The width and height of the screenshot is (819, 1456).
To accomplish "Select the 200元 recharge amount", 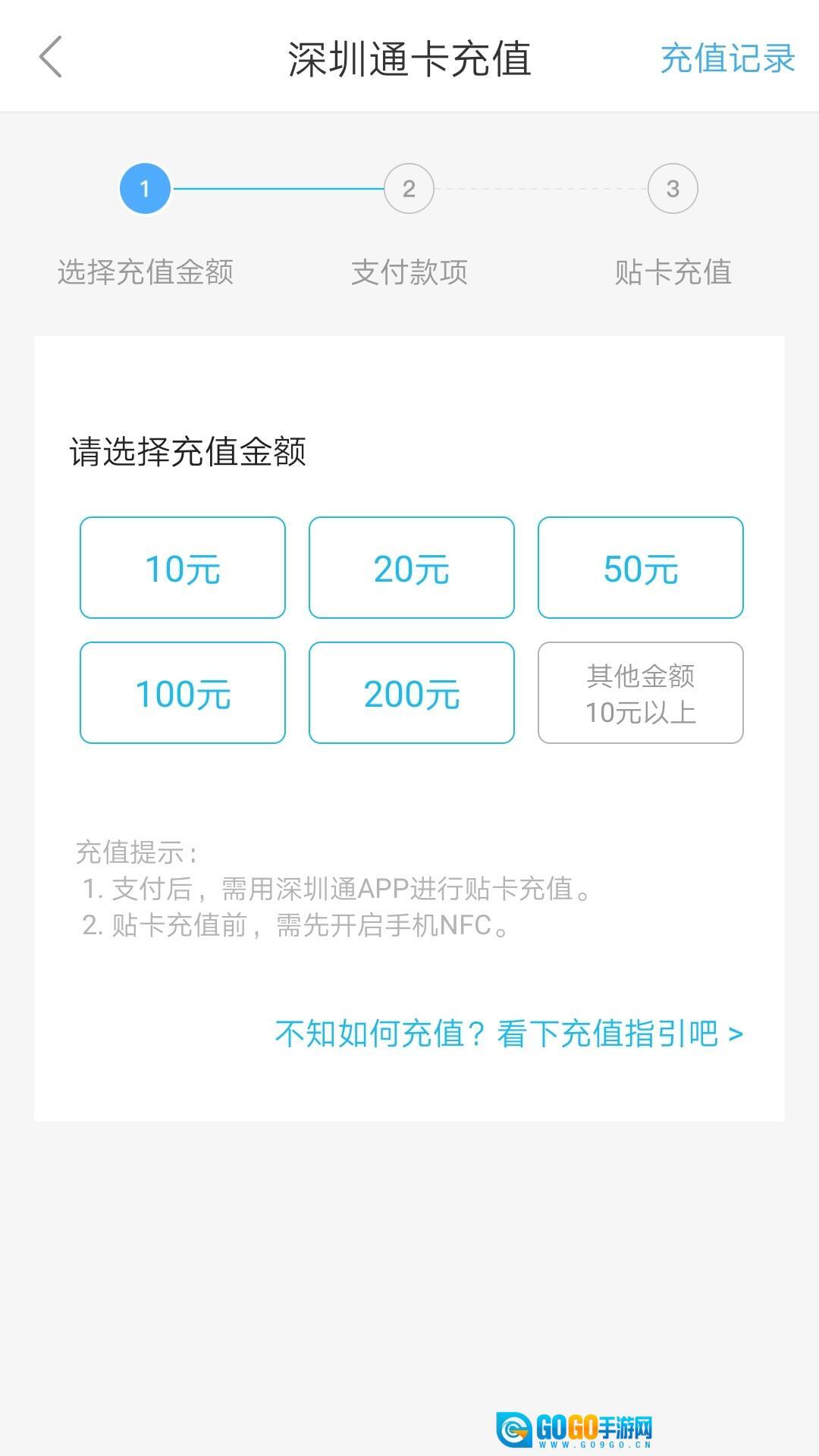I will pyautogui.click(x=411, y=692).
